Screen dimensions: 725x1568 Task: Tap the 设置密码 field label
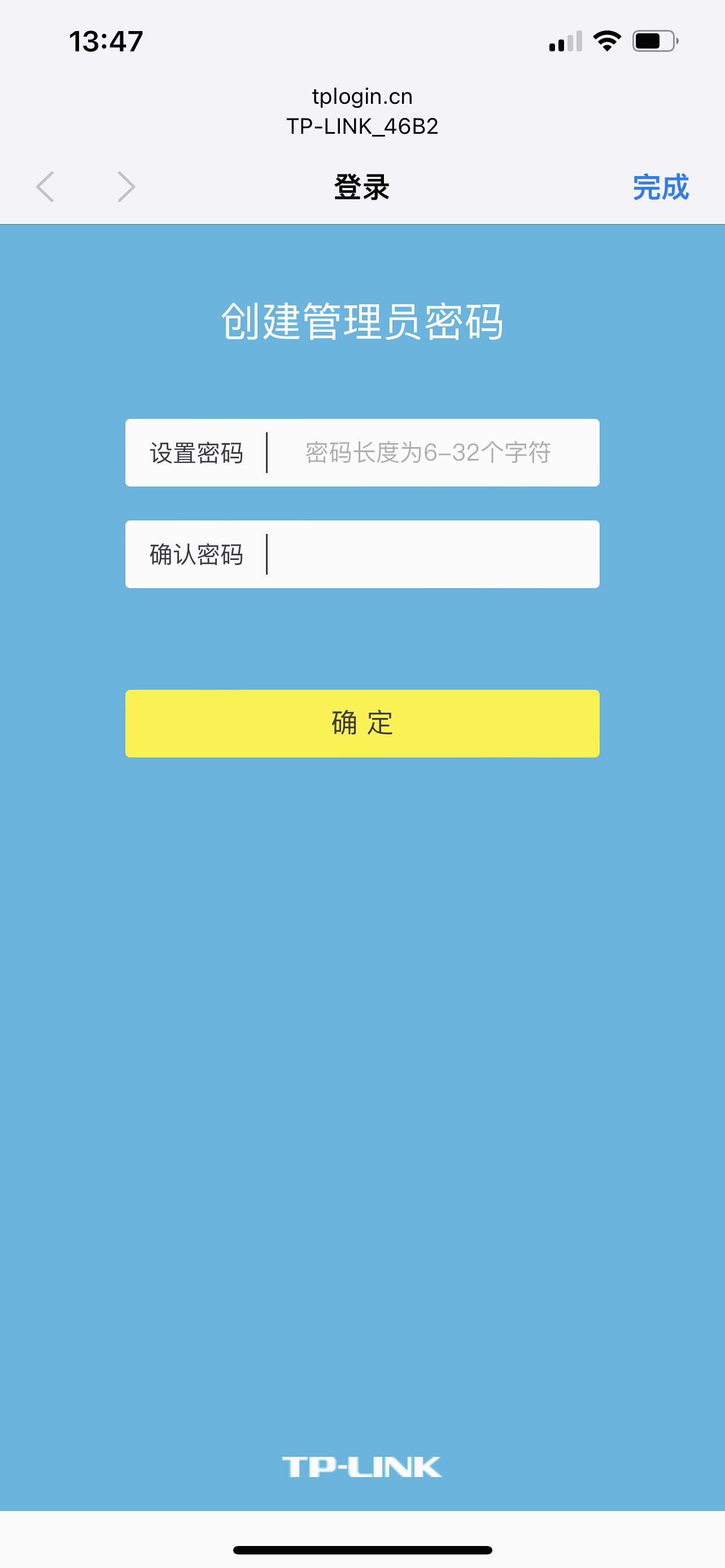[197, 453]
